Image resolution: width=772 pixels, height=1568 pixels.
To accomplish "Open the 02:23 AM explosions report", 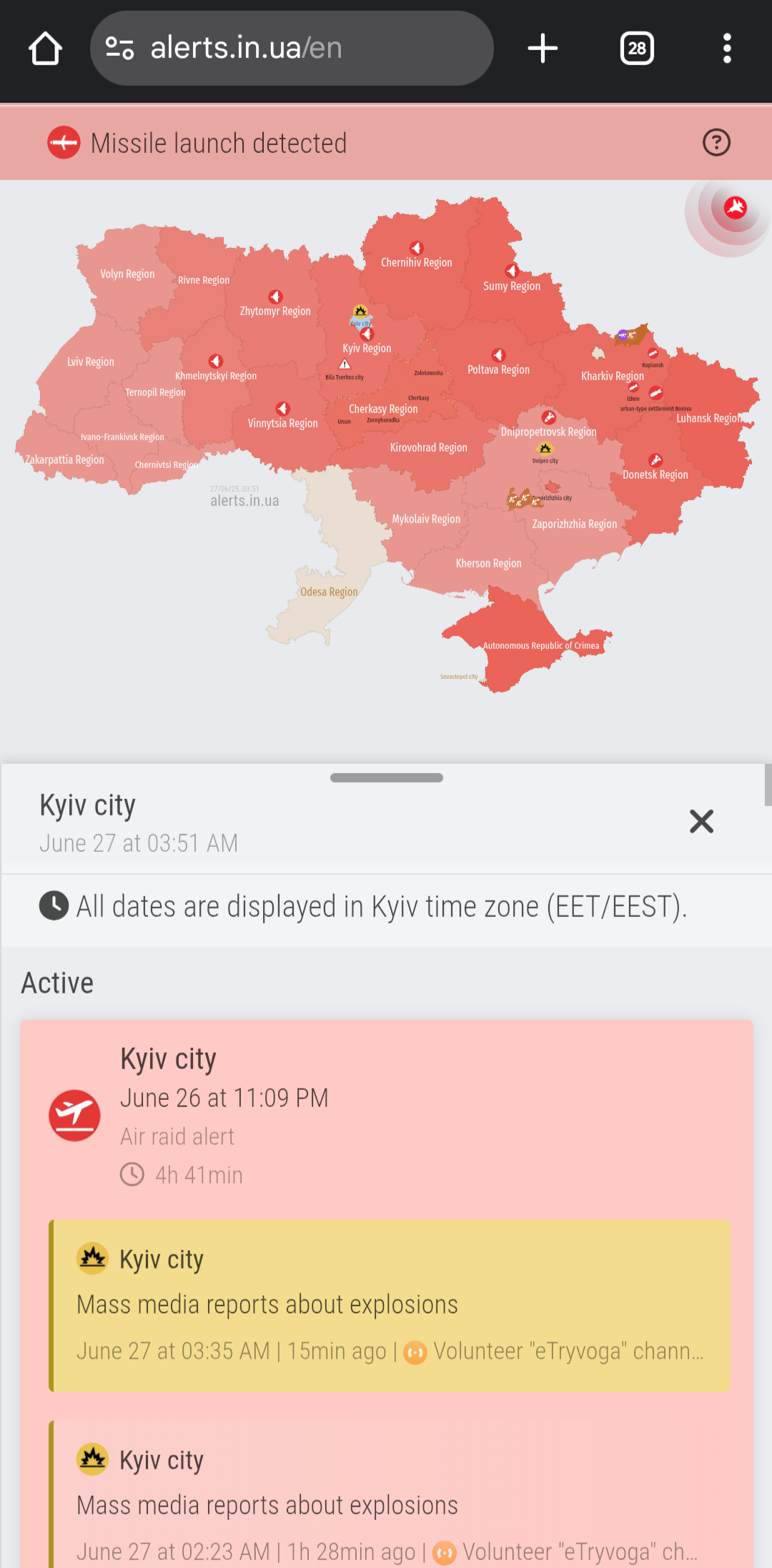I will [x=390, y=1504].
